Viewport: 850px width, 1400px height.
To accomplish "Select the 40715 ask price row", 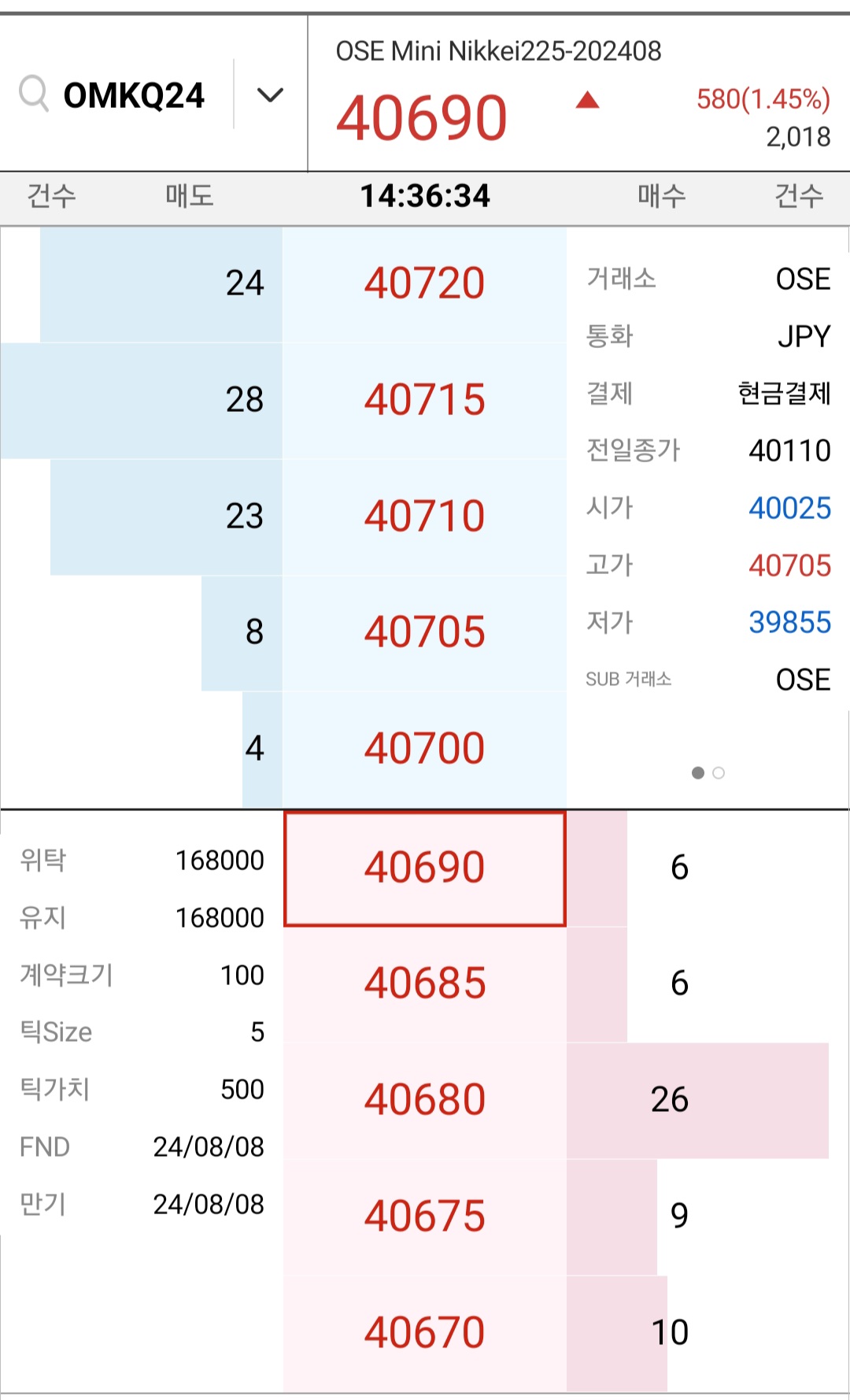I will click(x=425, y=401).
